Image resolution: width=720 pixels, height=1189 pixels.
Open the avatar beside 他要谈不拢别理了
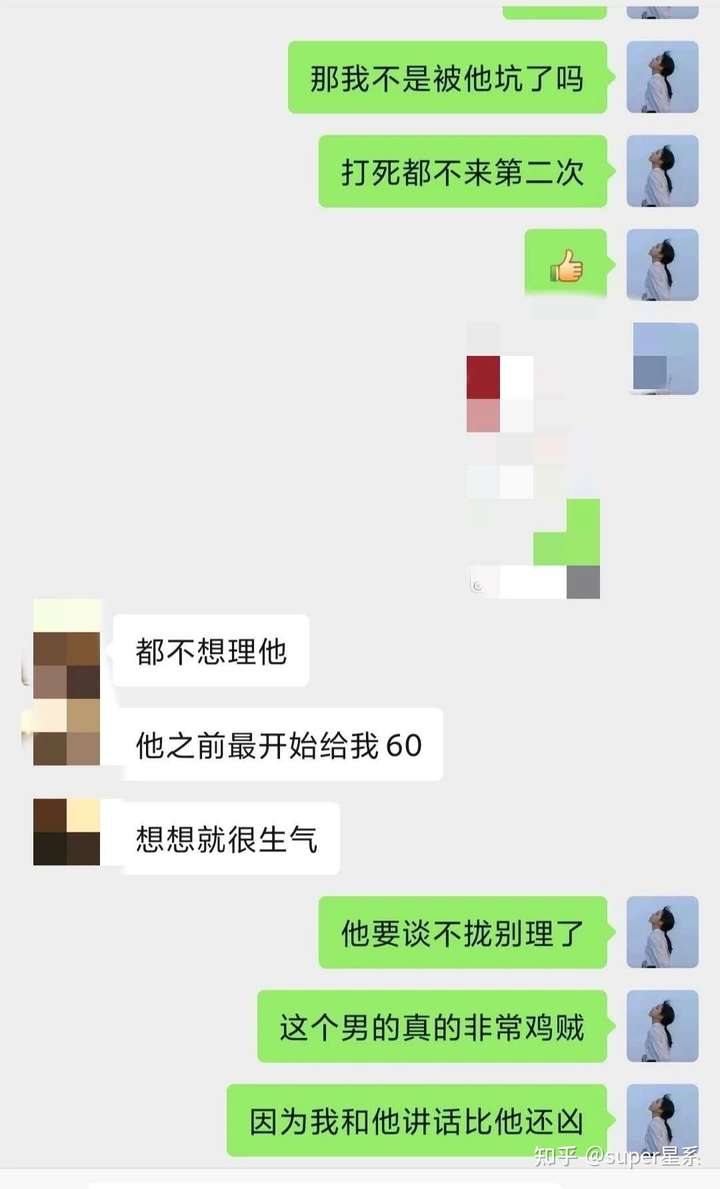662,932
